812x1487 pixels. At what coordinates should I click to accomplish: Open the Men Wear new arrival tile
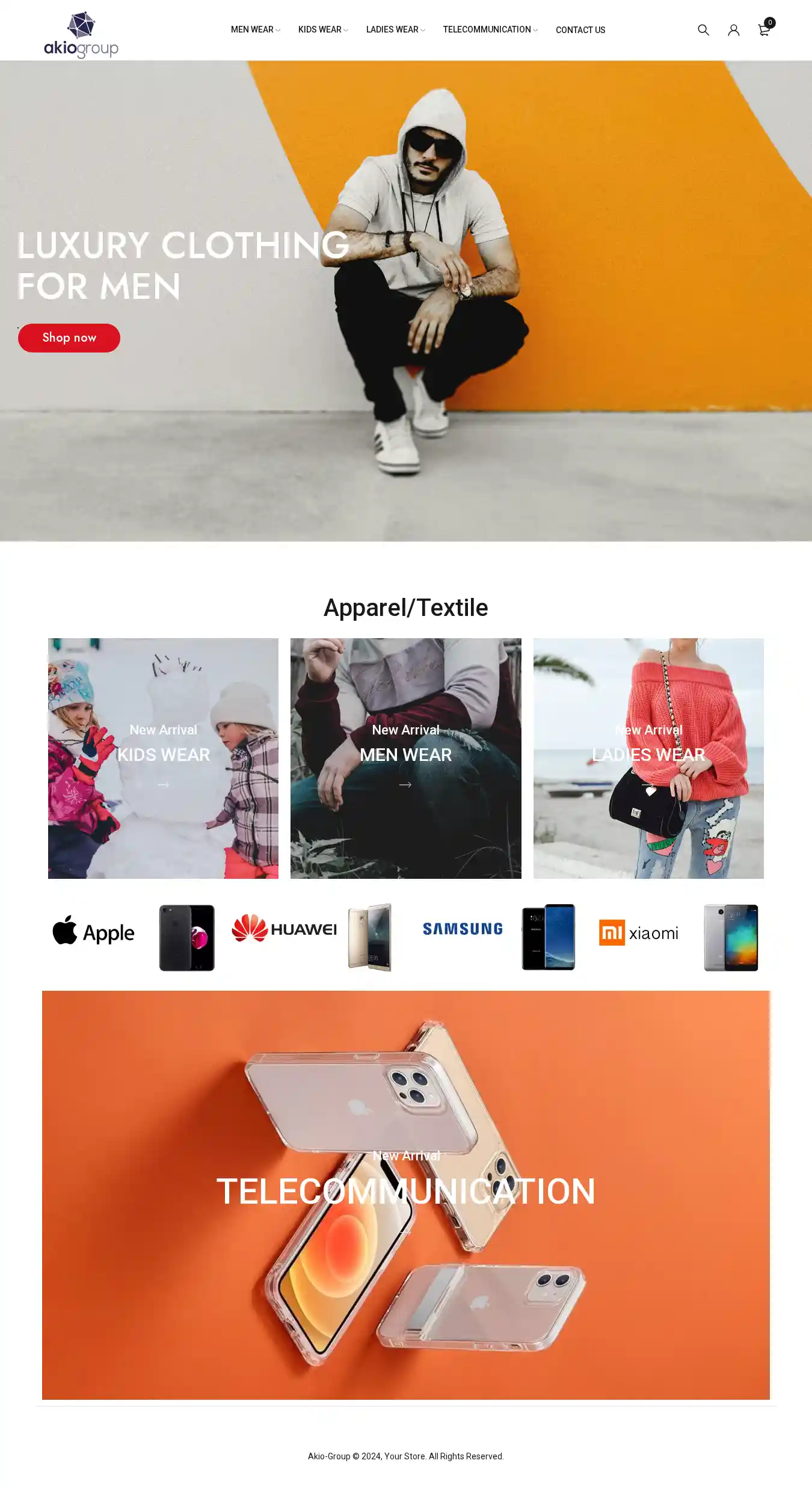tap(405, 758)
